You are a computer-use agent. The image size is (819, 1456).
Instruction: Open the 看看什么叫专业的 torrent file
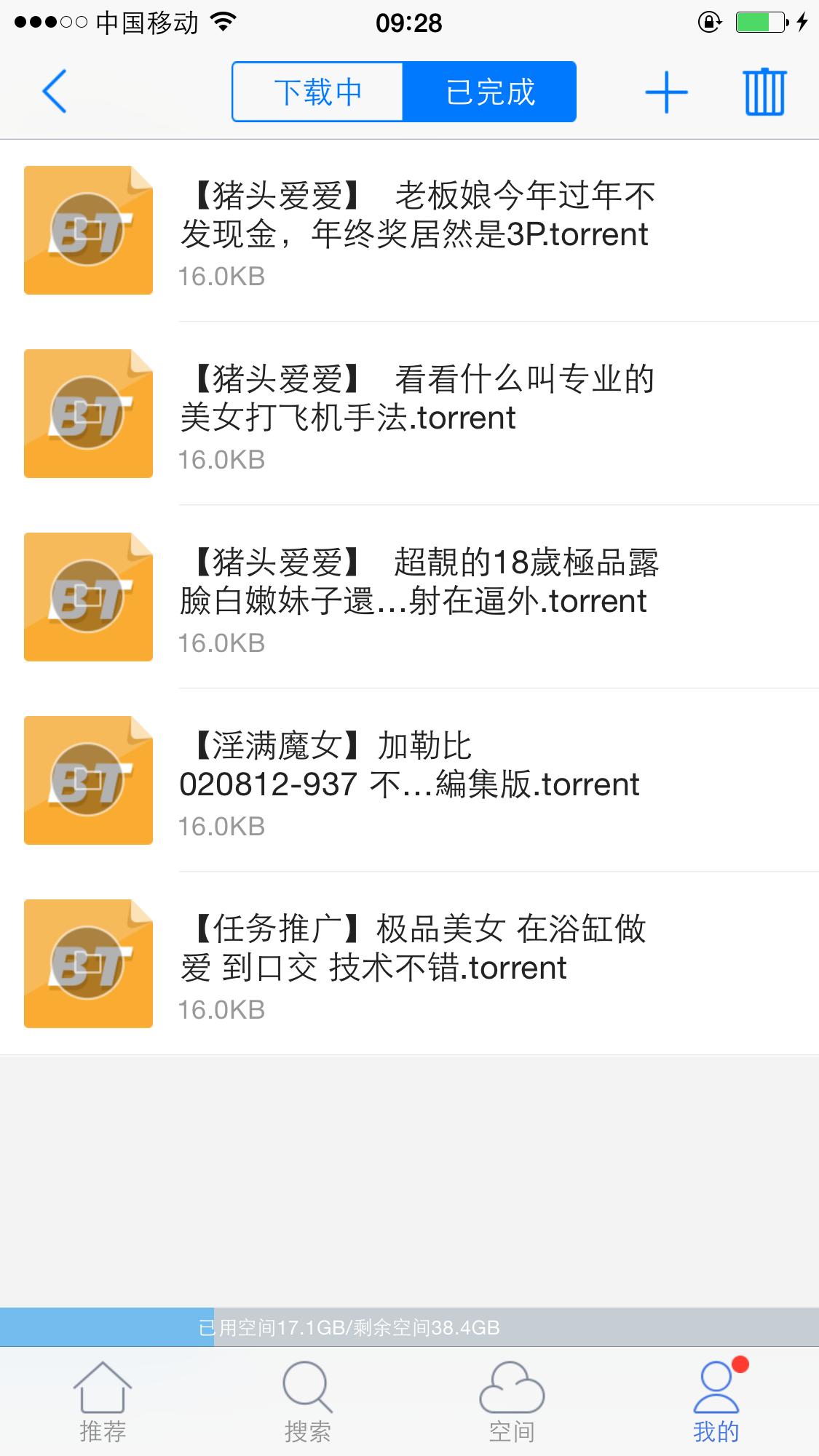coord(415,413)
